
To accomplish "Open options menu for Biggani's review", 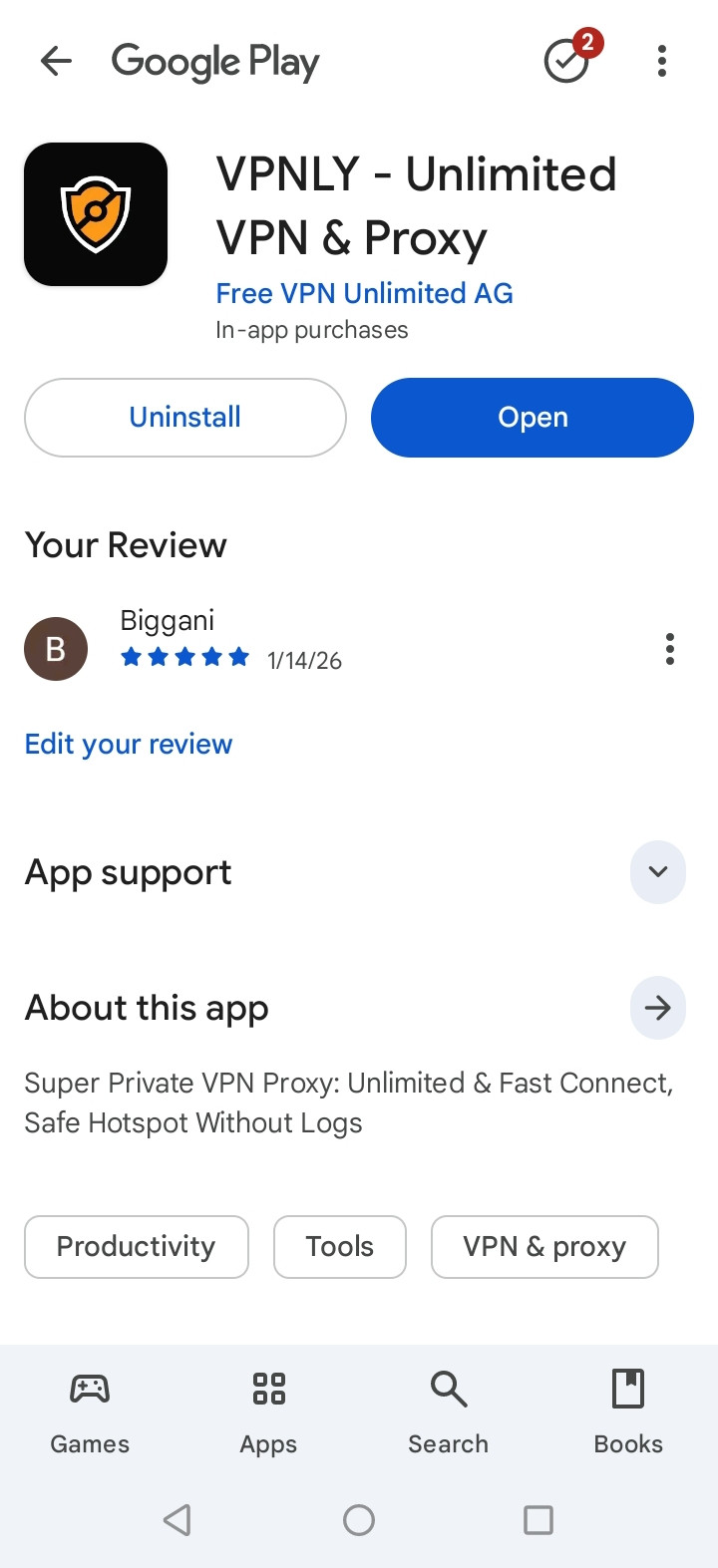I will pos(670,649).
